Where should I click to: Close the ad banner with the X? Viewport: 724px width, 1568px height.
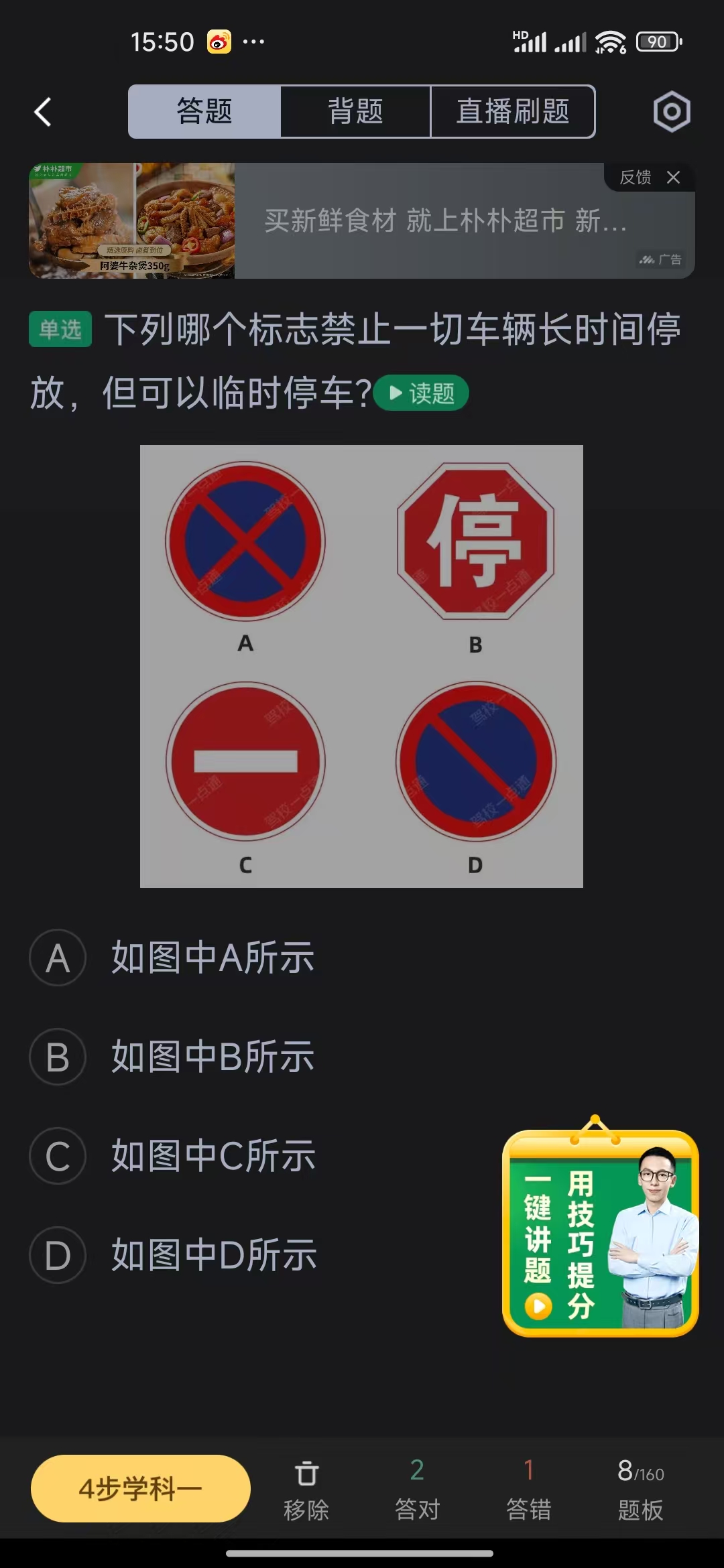(674, 177)
